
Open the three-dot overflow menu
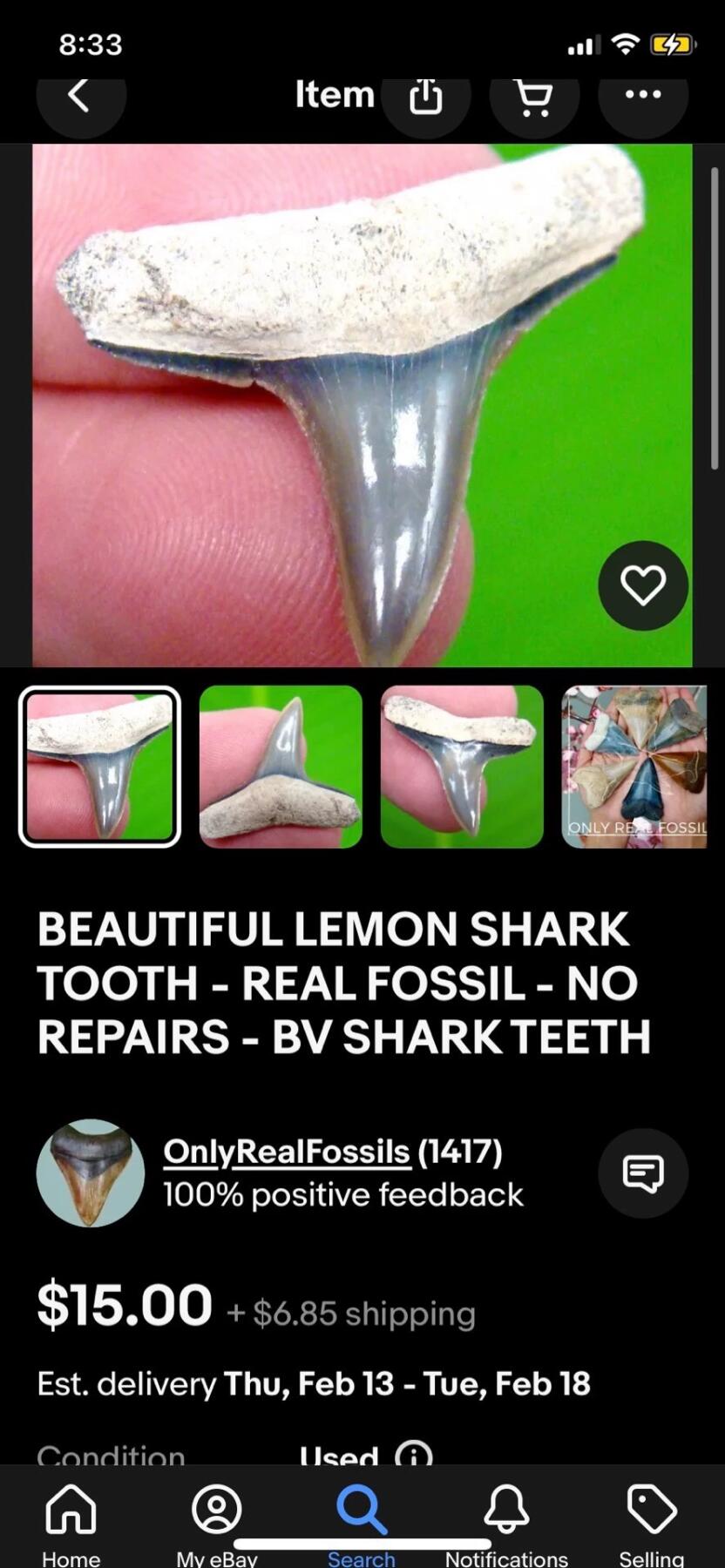click(643, 94)
